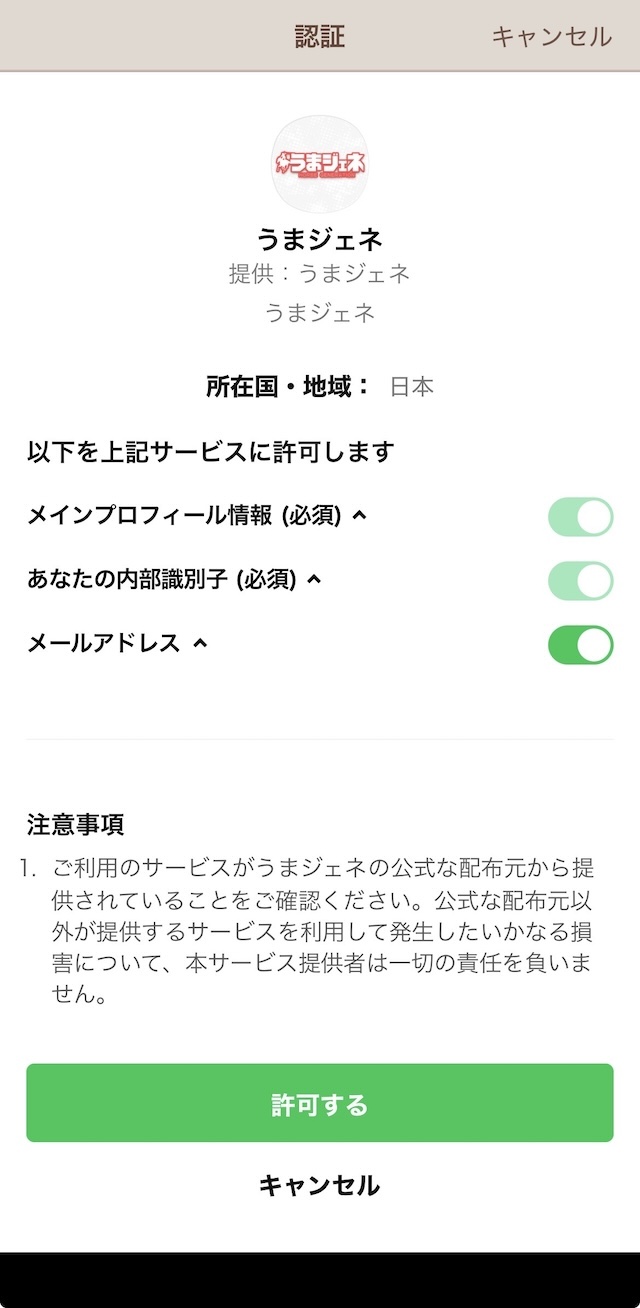Toggle the メインプロフィール情報 switch
This screenshot has height=1308, width=640.
click(x=580, y=517)
